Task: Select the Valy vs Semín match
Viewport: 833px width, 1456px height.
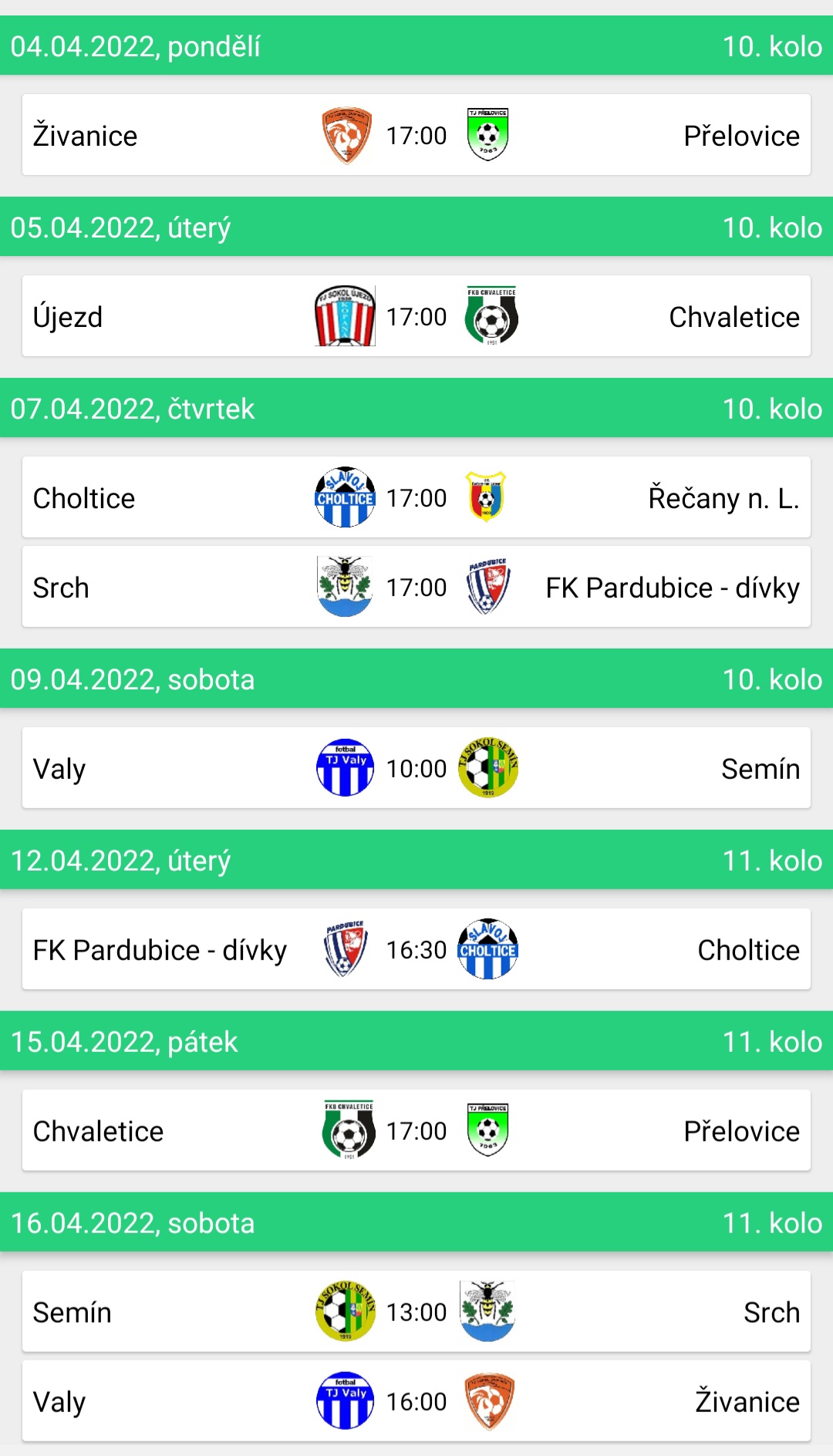Action: (416, 769)
